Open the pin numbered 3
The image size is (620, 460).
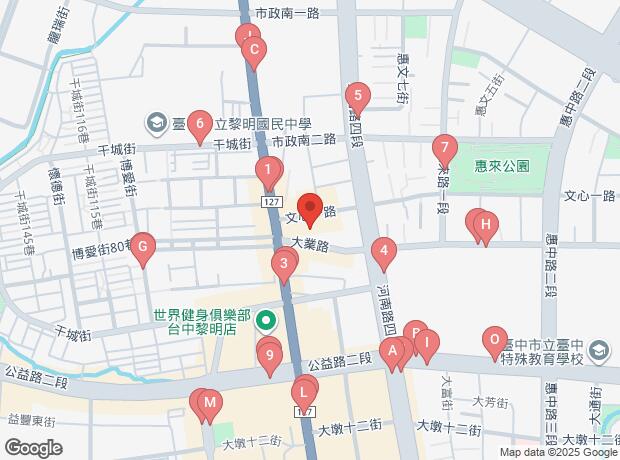click(285, 264)
